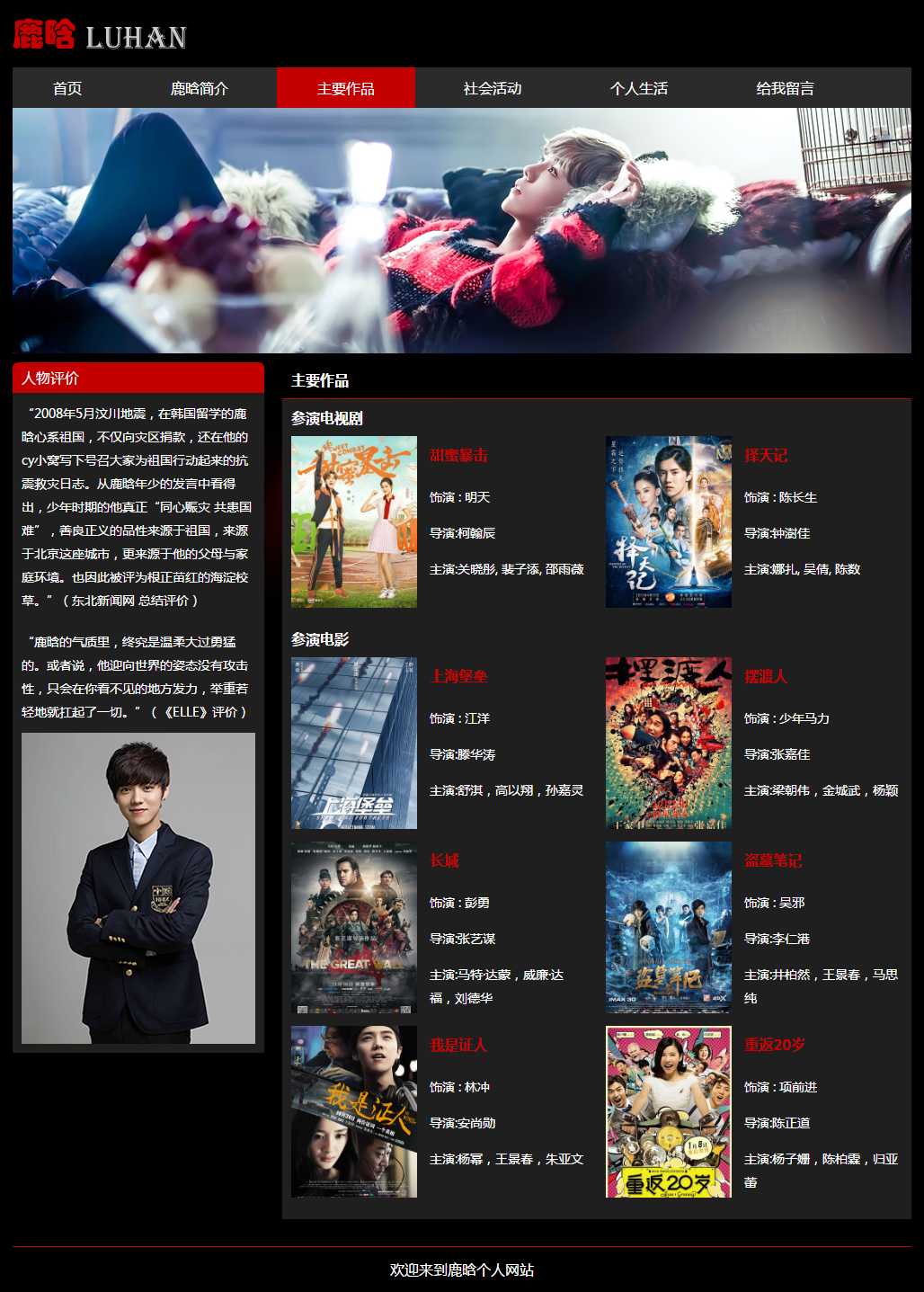Open the 给我留言 message tab
This screenshot has width=924, height=1292.
click(785, 88)
